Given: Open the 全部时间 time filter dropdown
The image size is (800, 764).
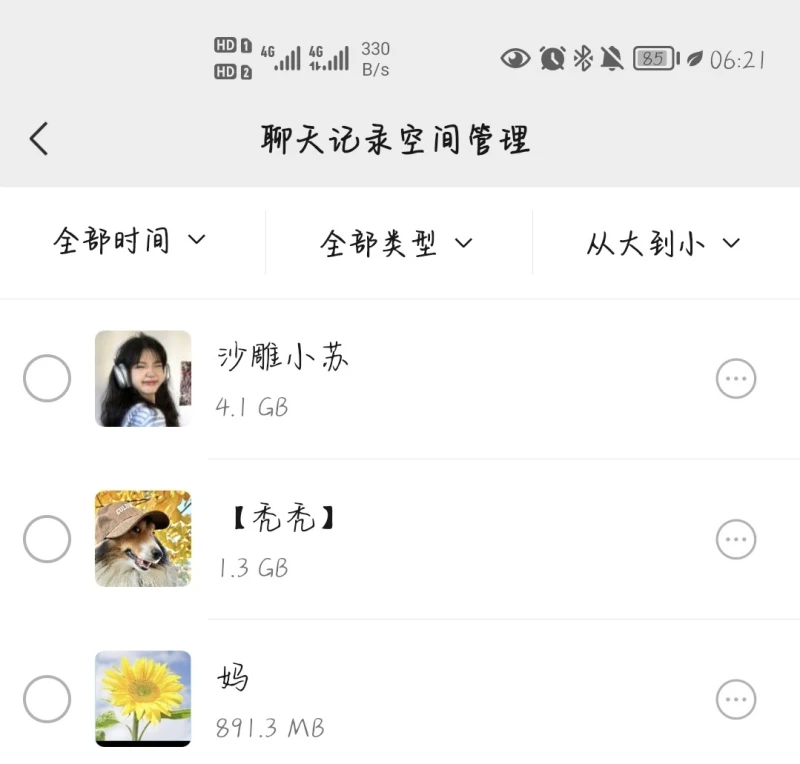Looking at the screenshot, I should pyautogui.click(x=130, y=242).
